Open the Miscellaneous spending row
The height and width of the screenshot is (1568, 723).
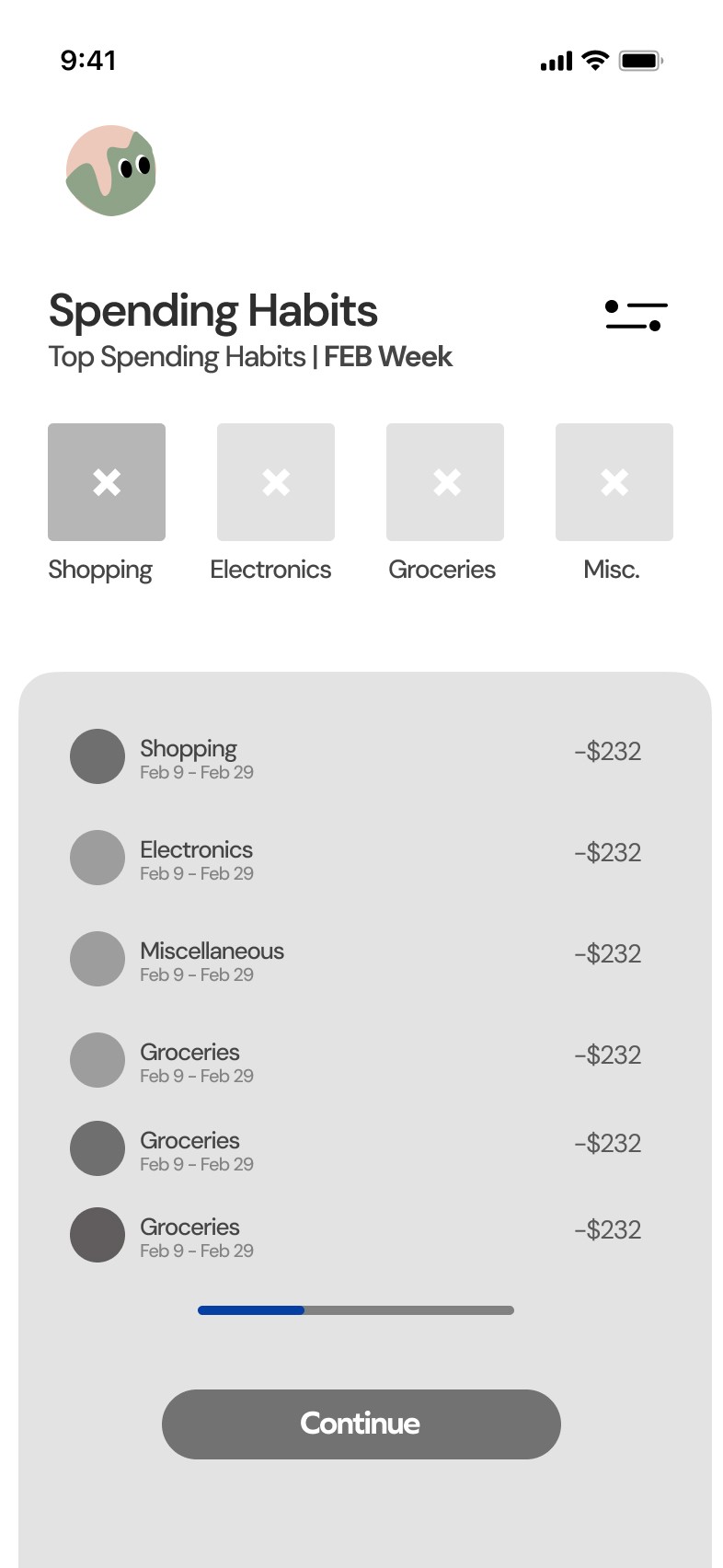pos(355,960)
